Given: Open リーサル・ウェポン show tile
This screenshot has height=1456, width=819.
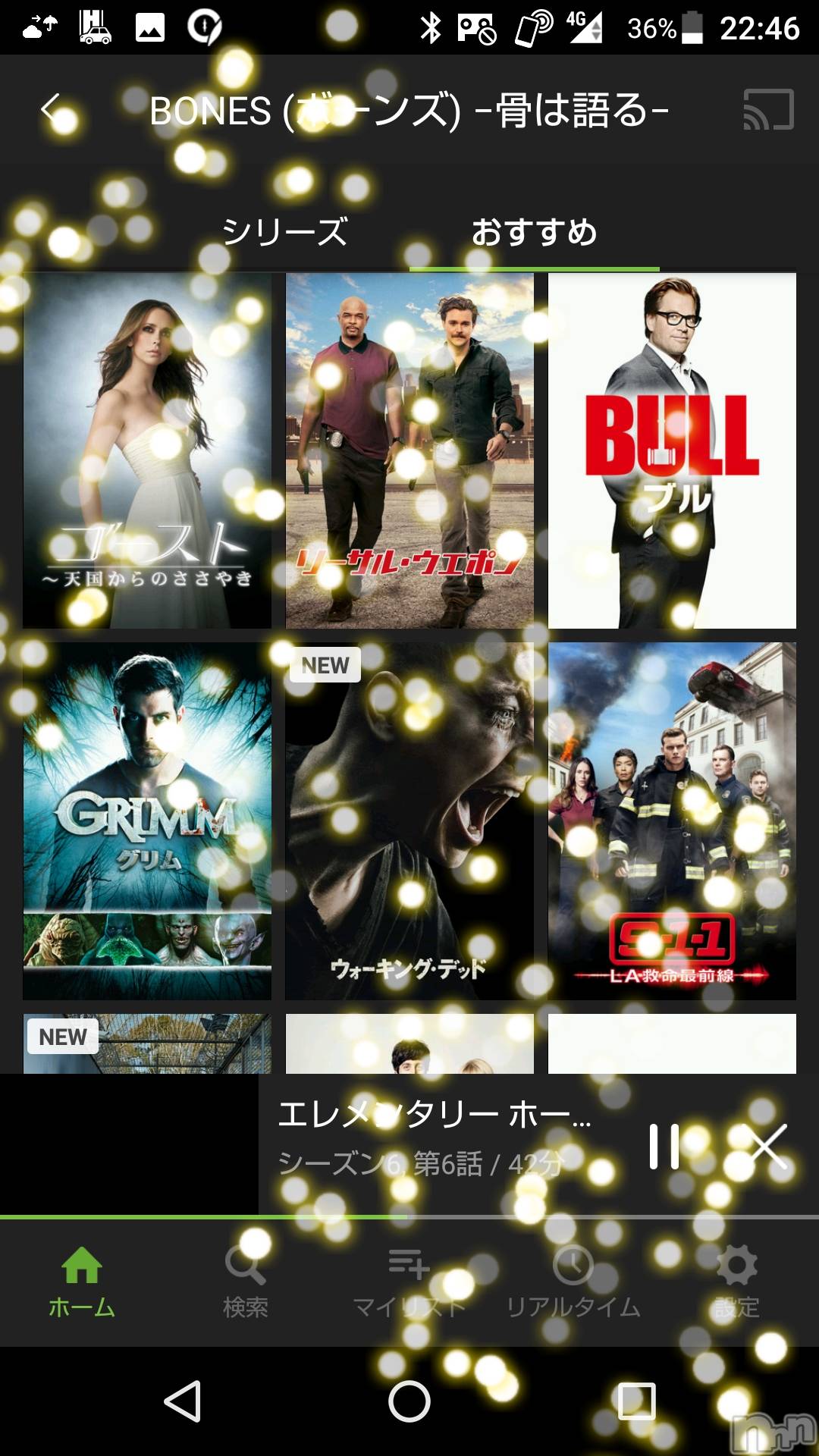Looking at the screenshot, I should 409,450.
